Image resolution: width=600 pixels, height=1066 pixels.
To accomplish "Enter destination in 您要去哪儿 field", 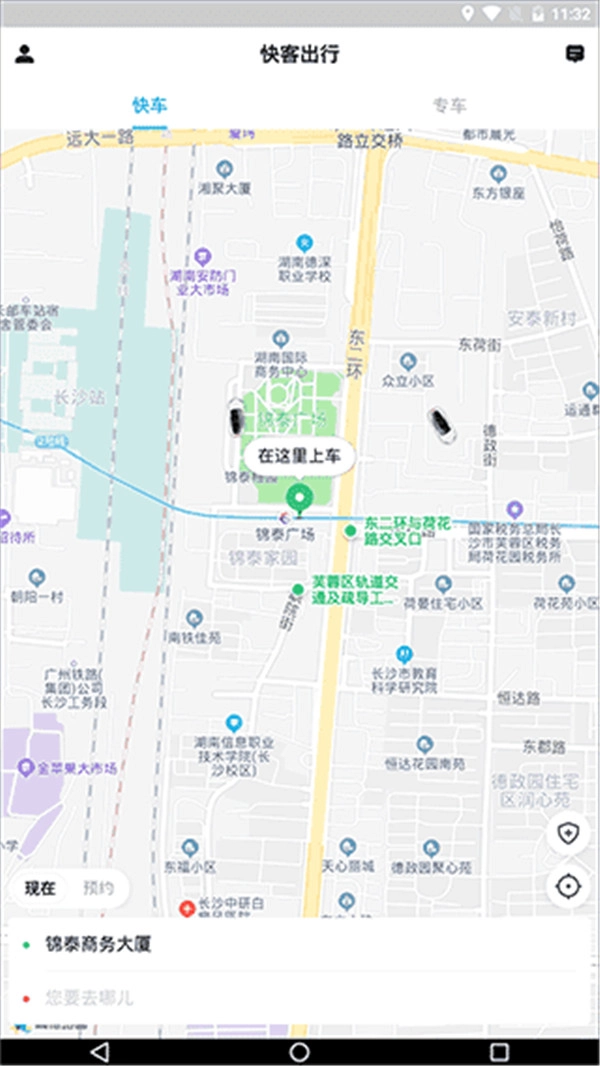I will coord(90,998).
